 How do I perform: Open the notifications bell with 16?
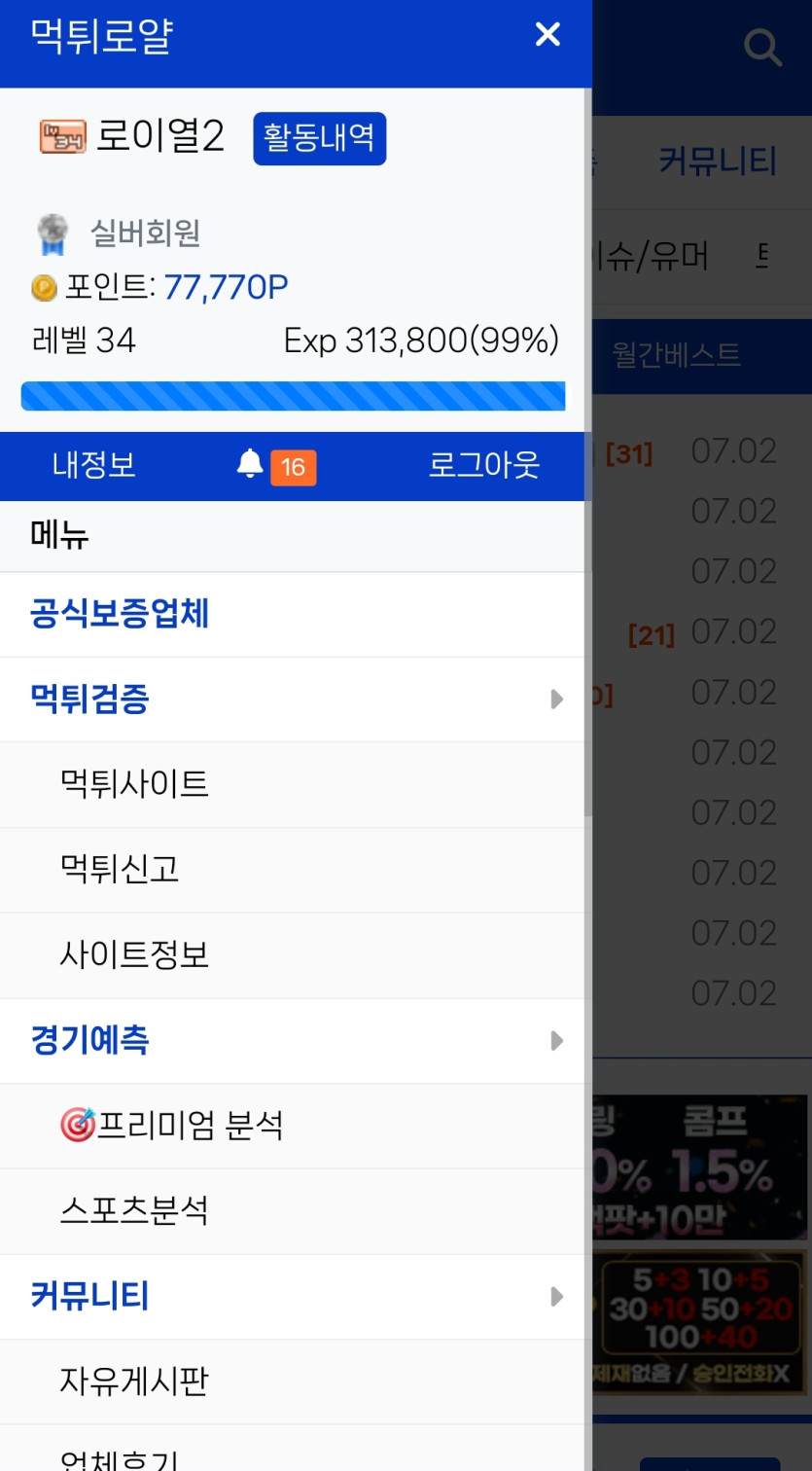click(x=275, y=466)
